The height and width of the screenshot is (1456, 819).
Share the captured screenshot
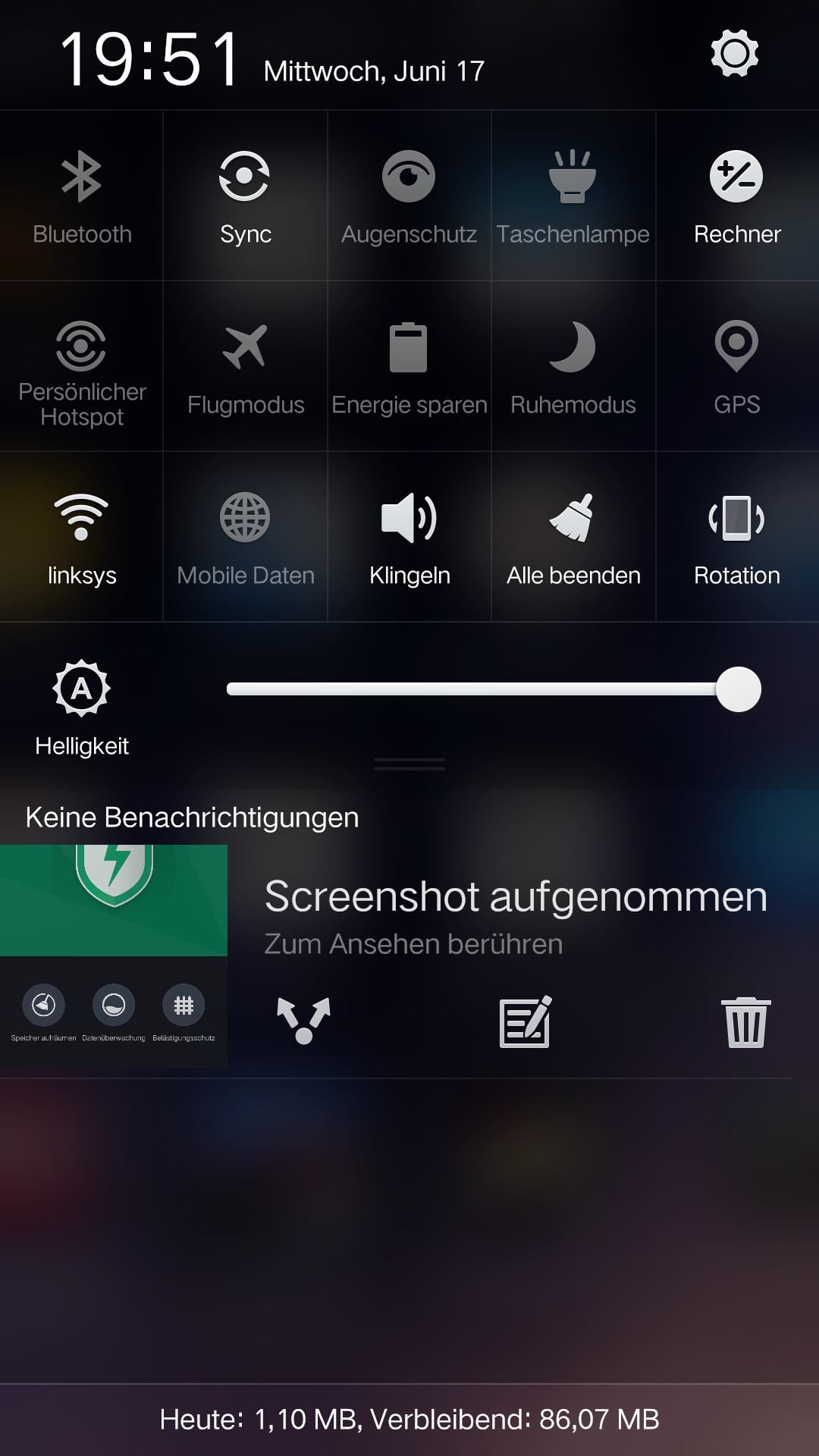click(304, 1021)
